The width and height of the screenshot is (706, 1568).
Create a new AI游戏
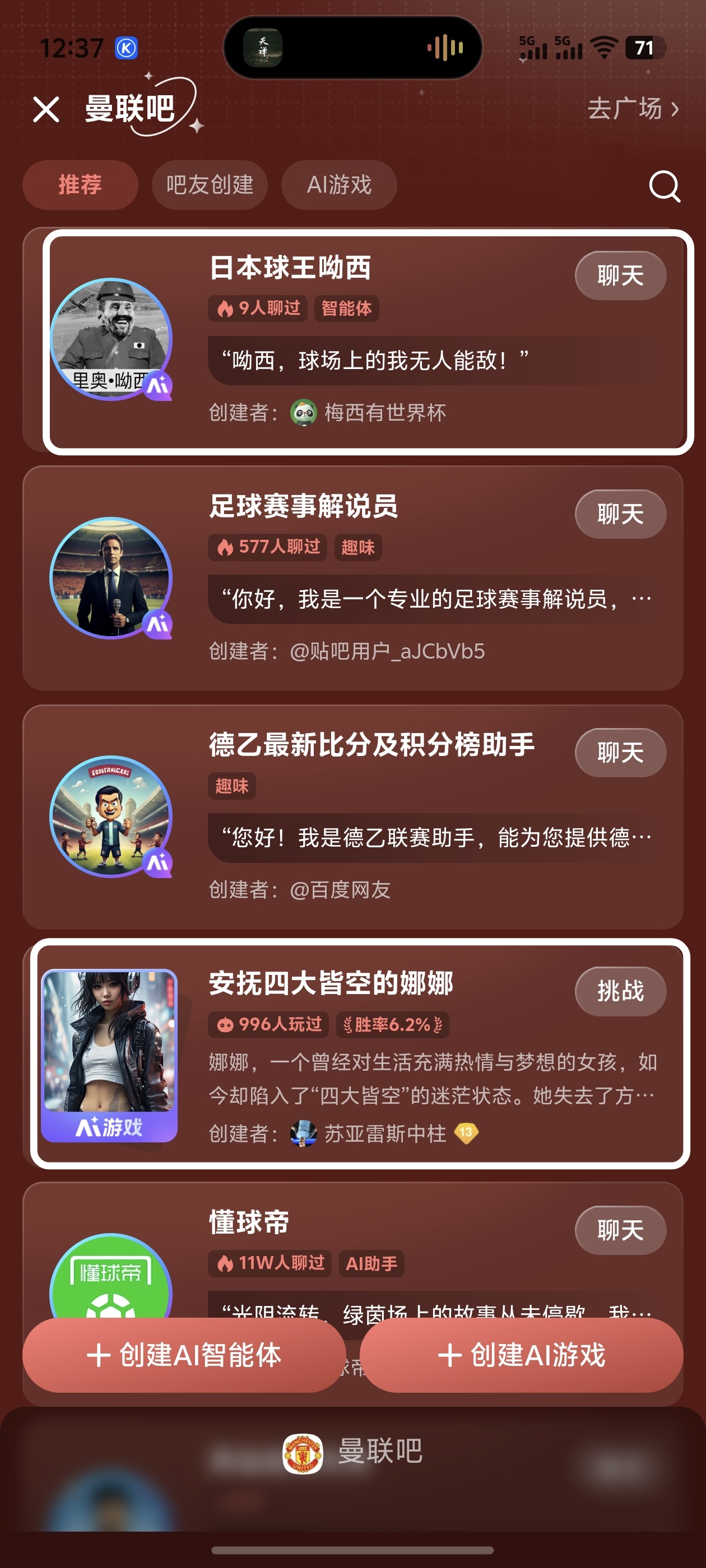pyautogui.click(x=522, y=1355)
